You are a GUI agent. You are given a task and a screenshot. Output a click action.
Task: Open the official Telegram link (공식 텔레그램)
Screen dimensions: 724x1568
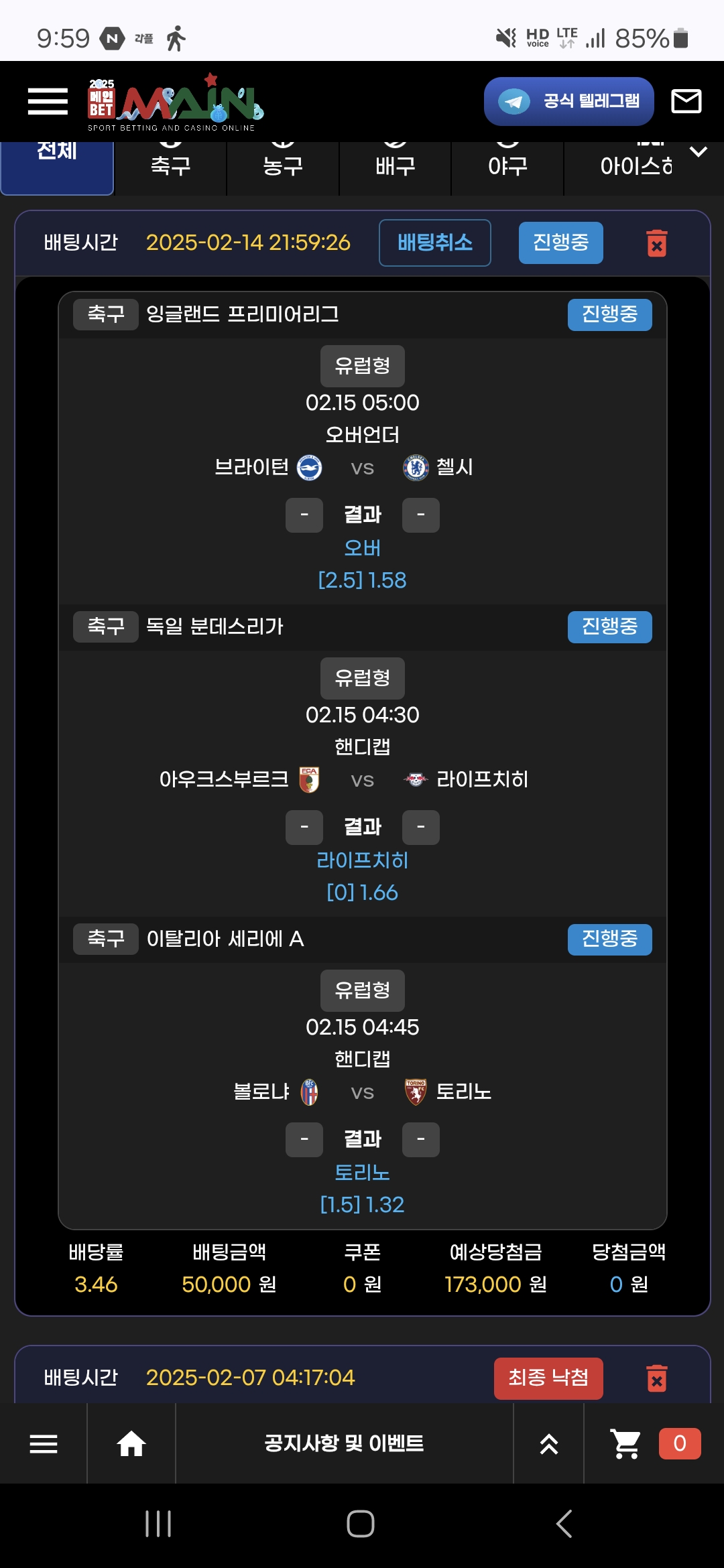[568, 101]
